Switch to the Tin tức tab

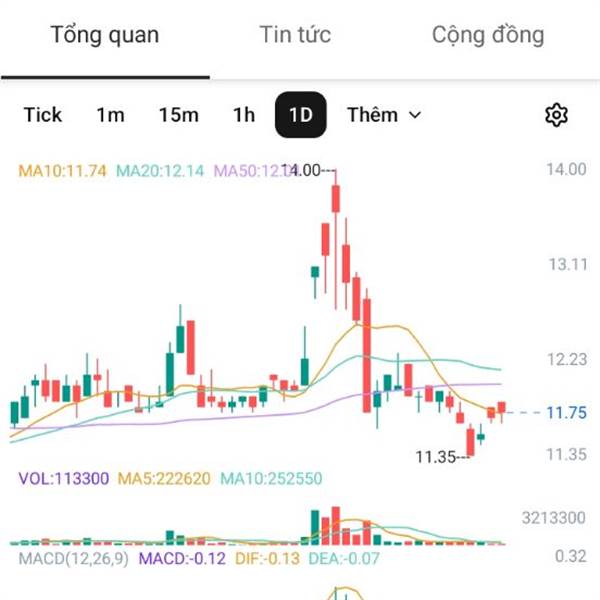point(295,35)
